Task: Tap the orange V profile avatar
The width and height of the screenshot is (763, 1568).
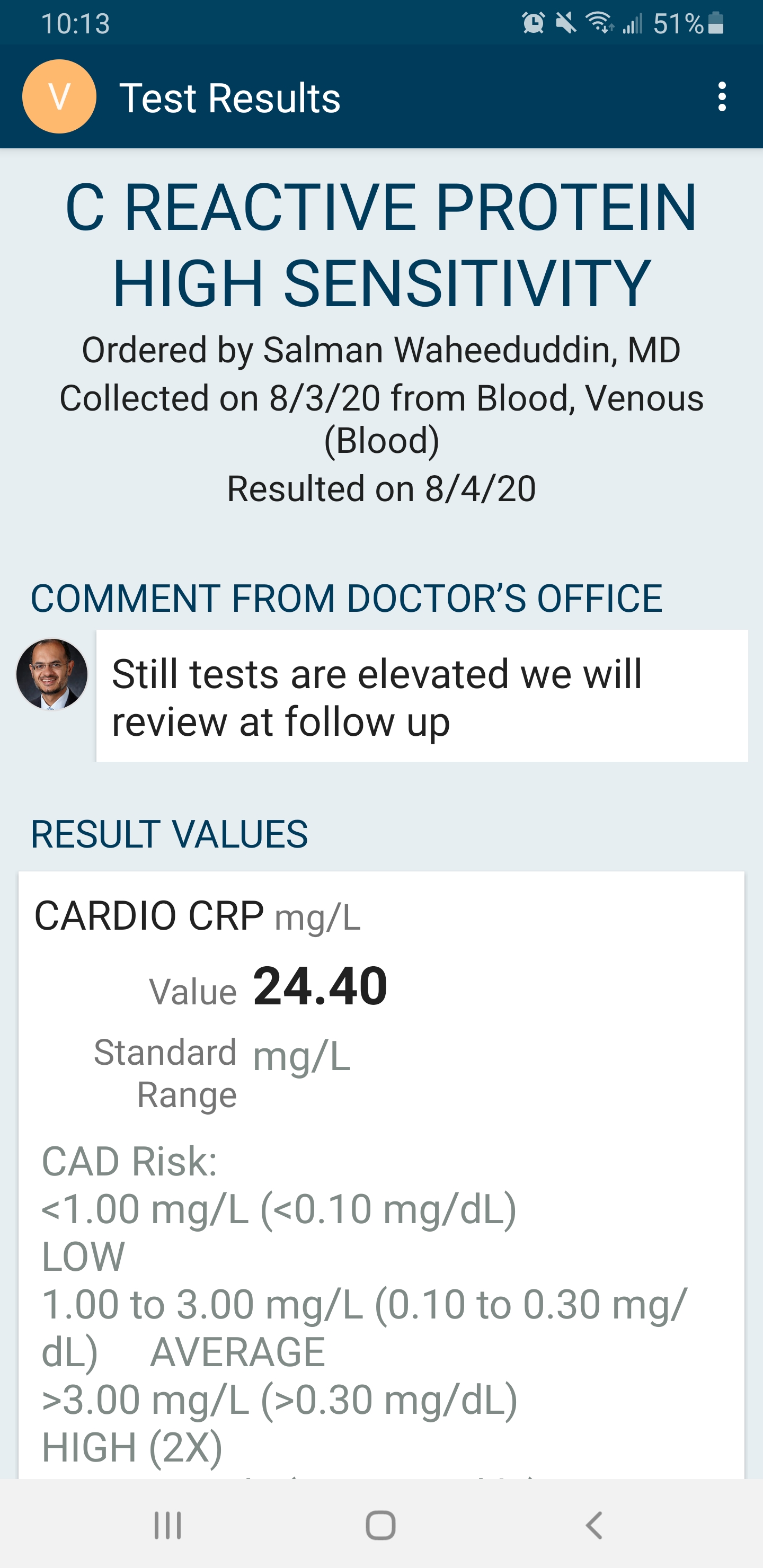Action: pyautogui.click(x=59, y=97)
